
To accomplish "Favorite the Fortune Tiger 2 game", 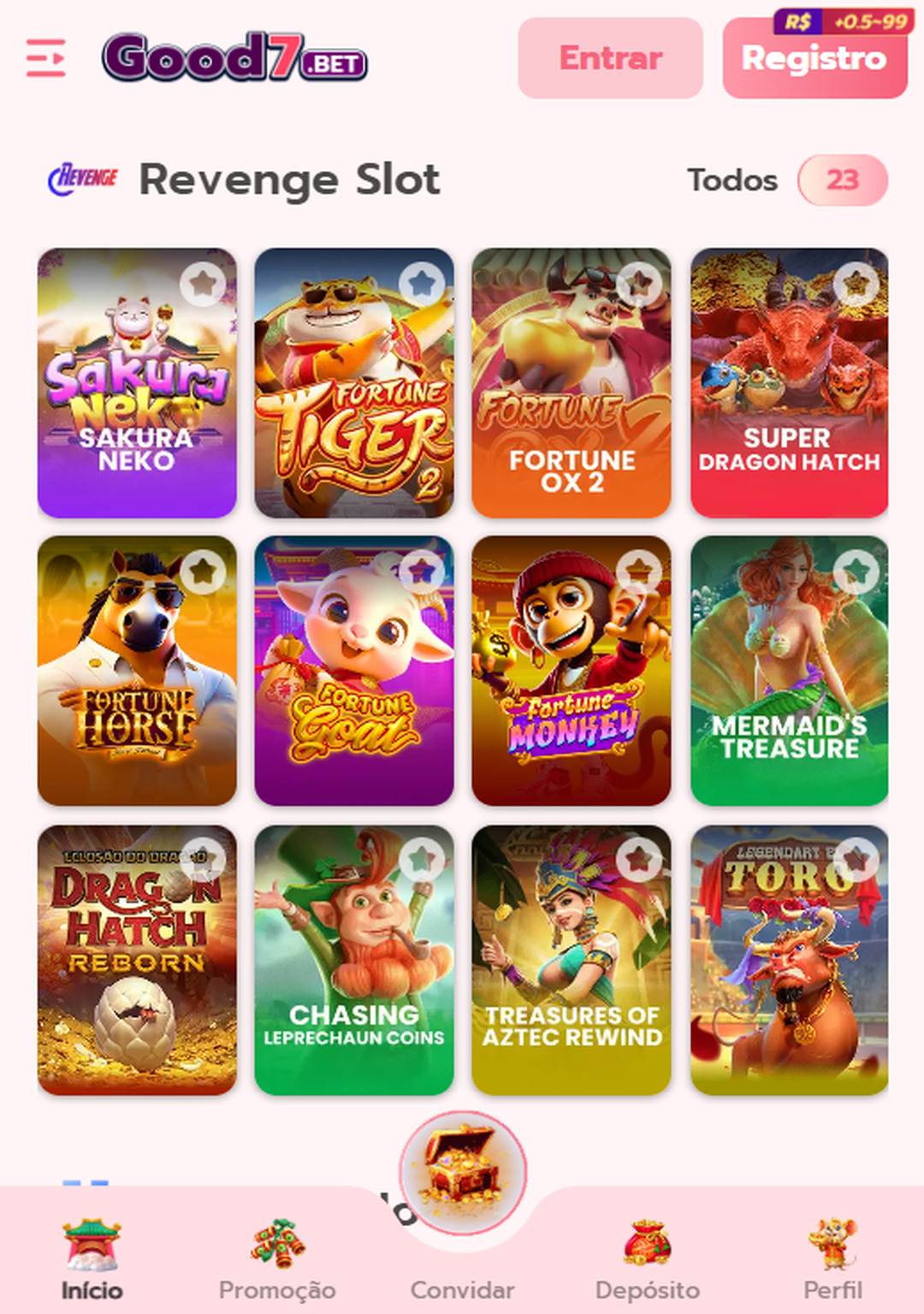I will (x=422, y=282).
